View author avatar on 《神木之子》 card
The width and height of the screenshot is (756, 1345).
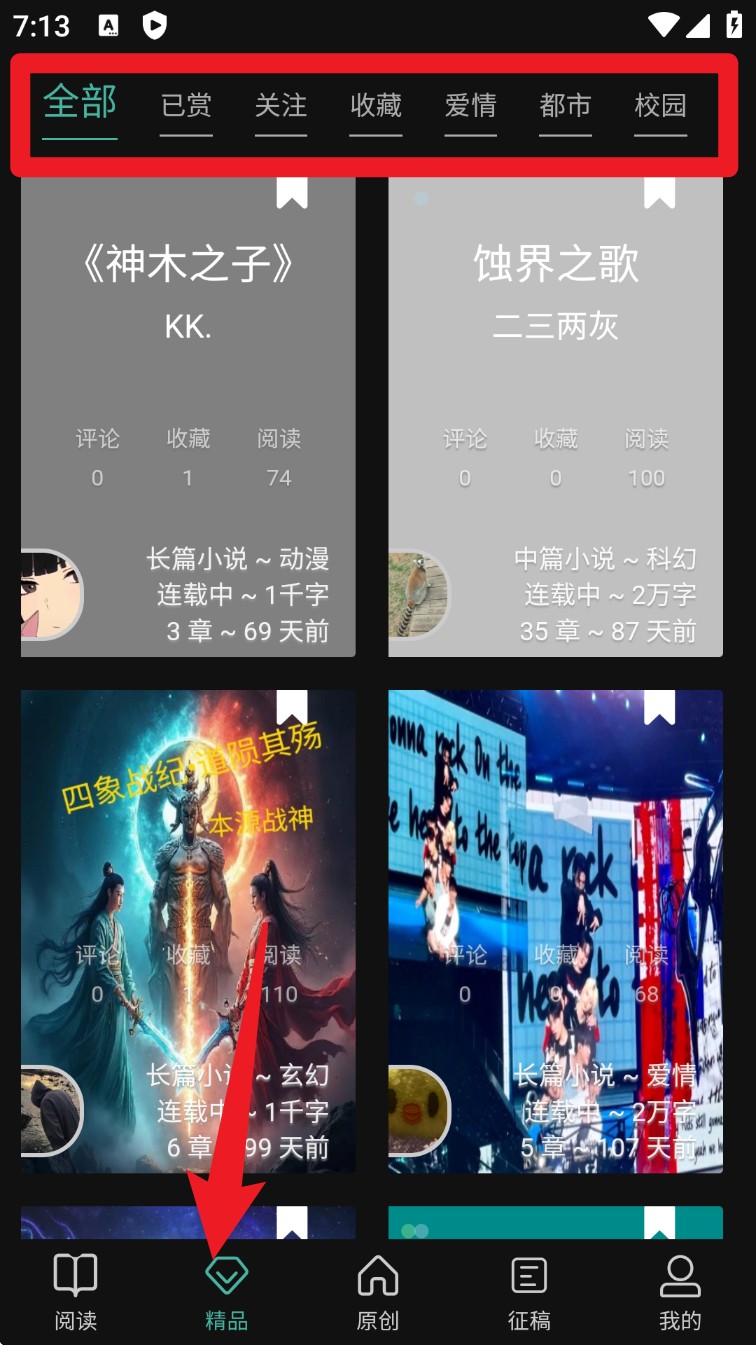[50, 595]
